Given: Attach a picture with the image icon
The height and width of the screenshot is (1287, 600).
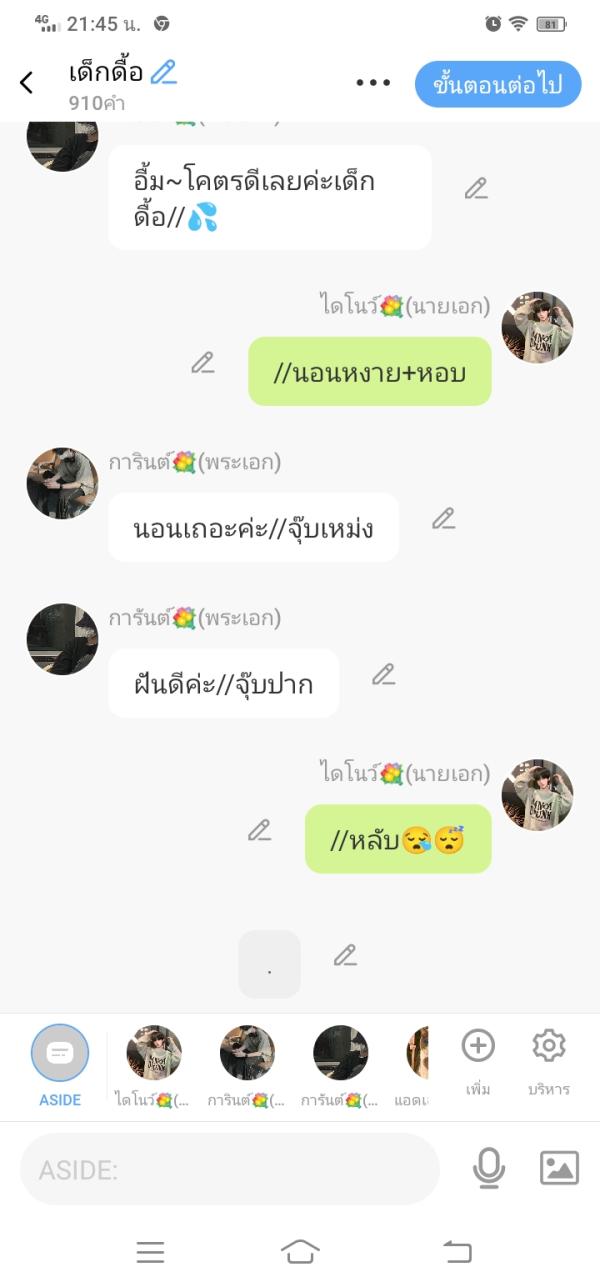Looking at the screenshot, I should coord(559,1168).
